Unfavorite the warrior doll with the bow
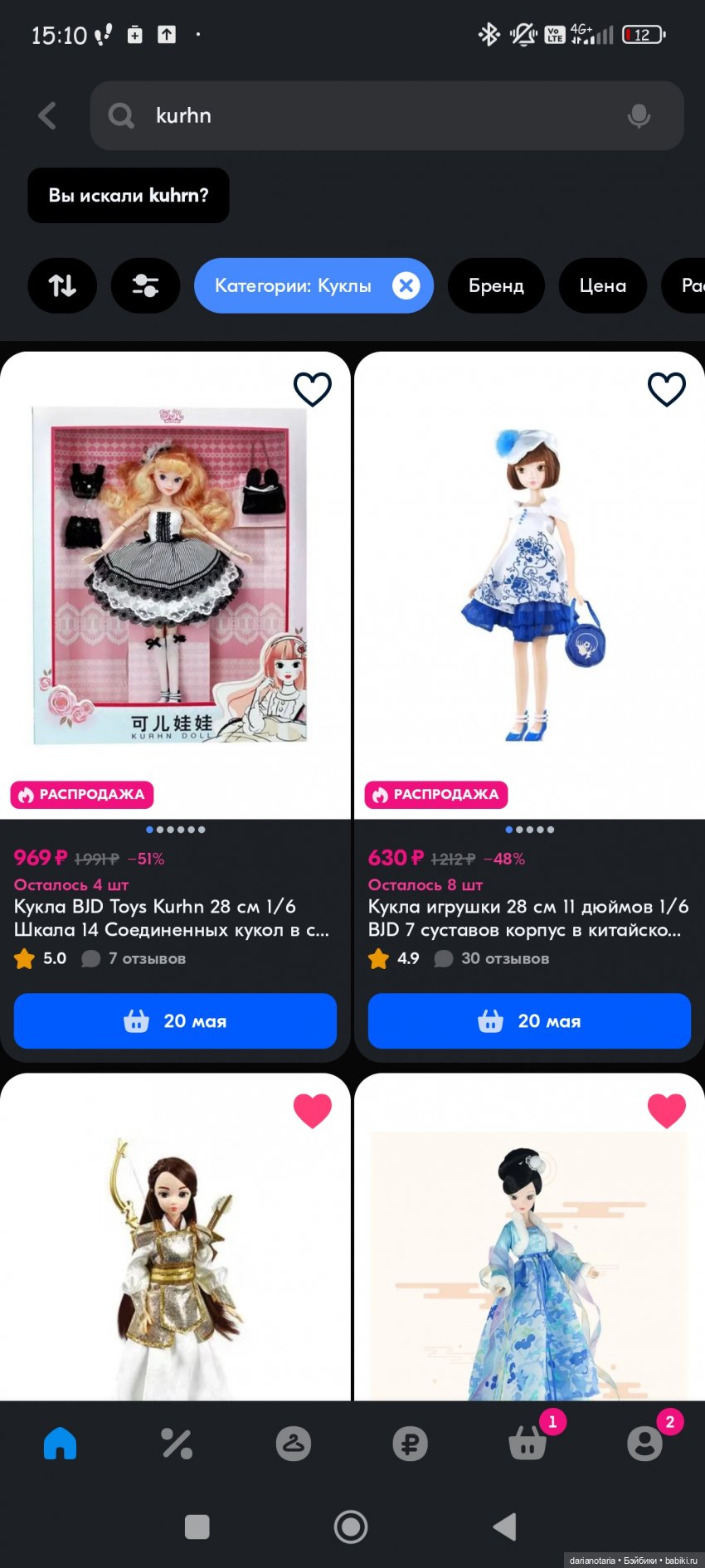Viewport: 705px width, 1568px height. click(x=313, y=1110)
